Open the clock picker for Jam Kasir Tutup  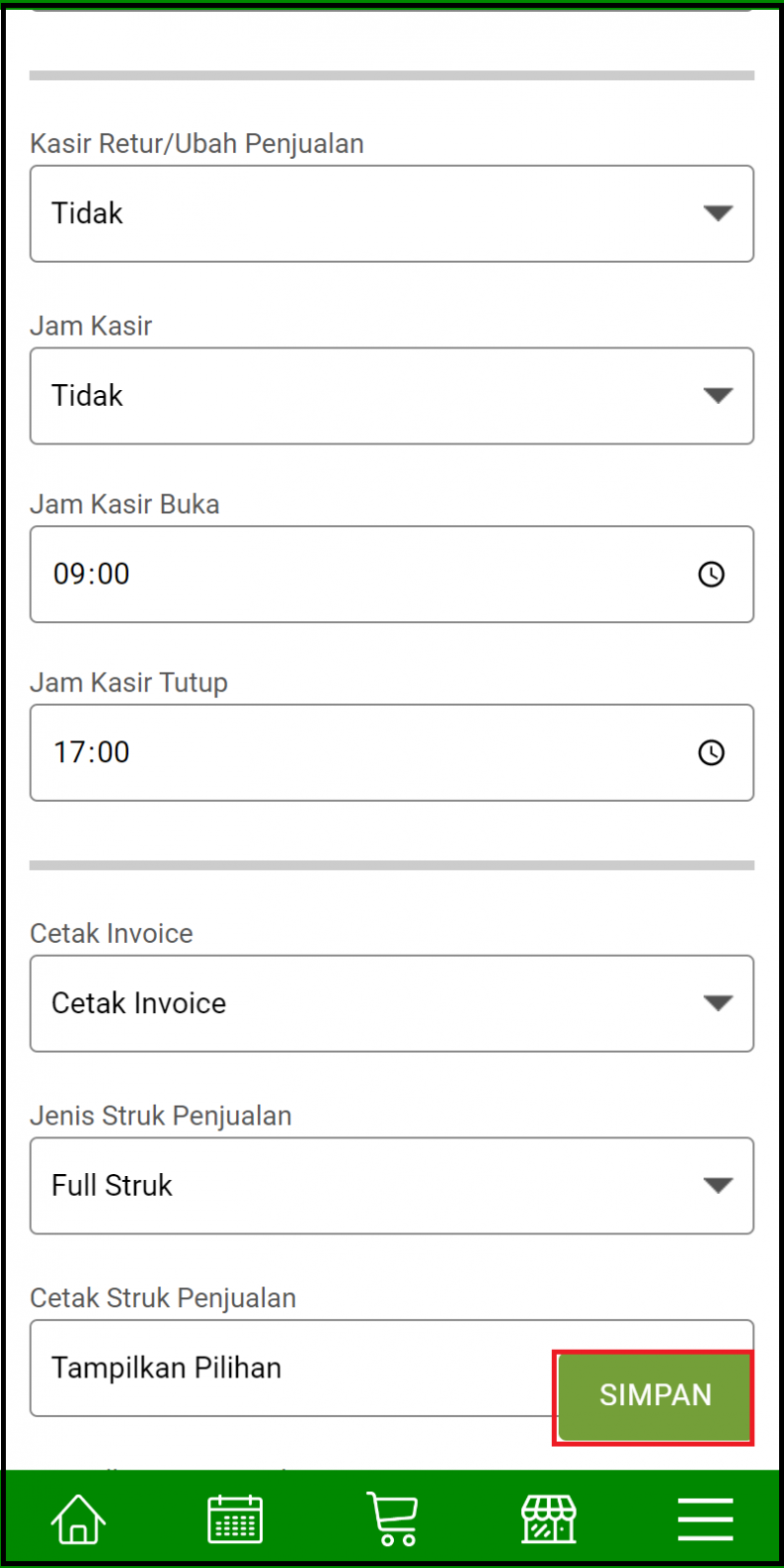pos(712,752)
